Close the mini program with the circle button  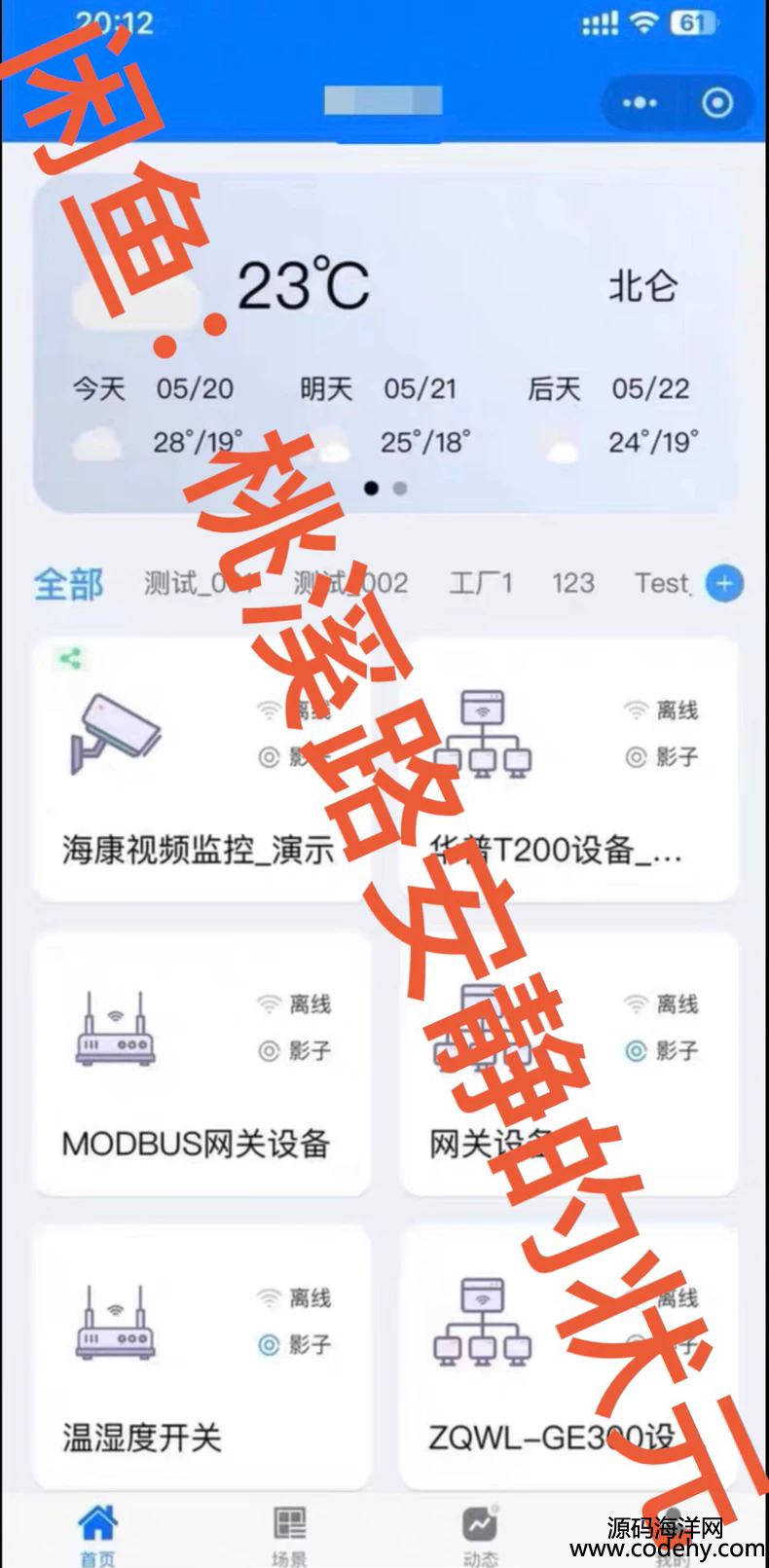(717, 102)
